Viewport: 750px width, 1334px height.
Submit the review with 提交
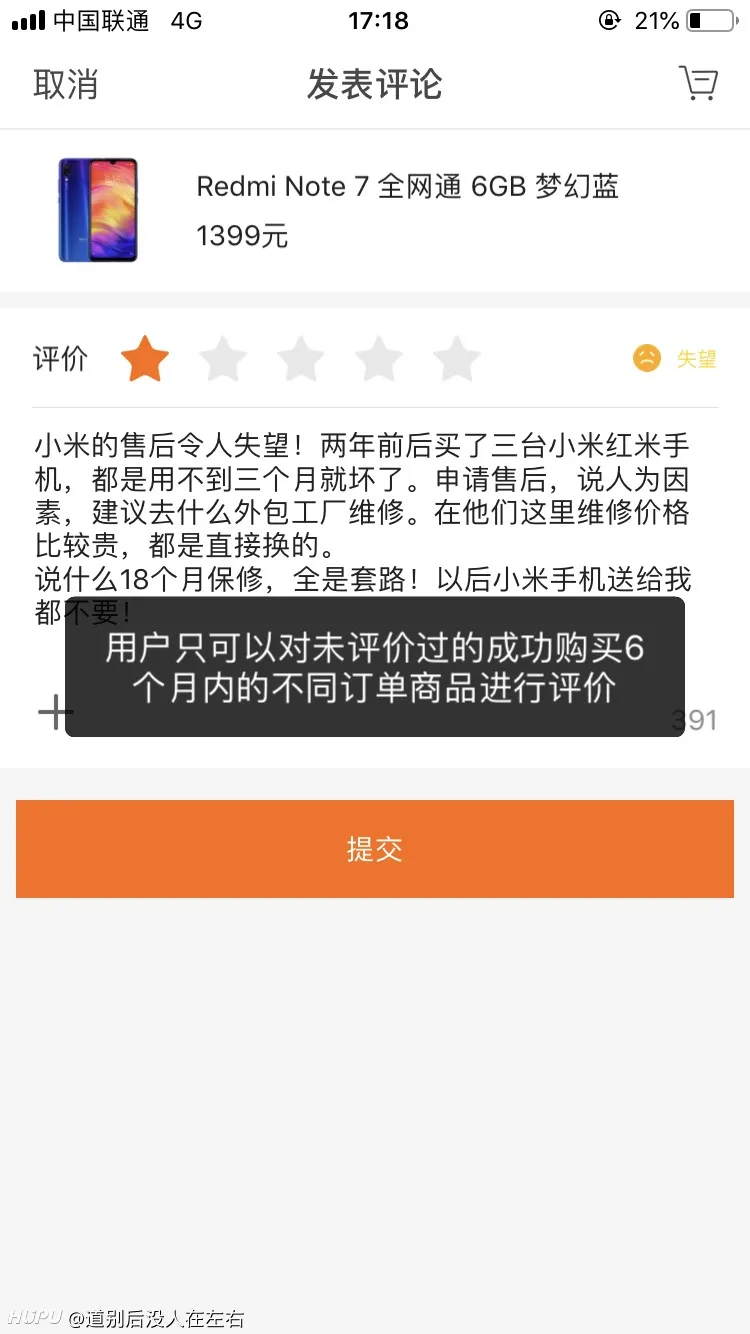coord(375,849)
